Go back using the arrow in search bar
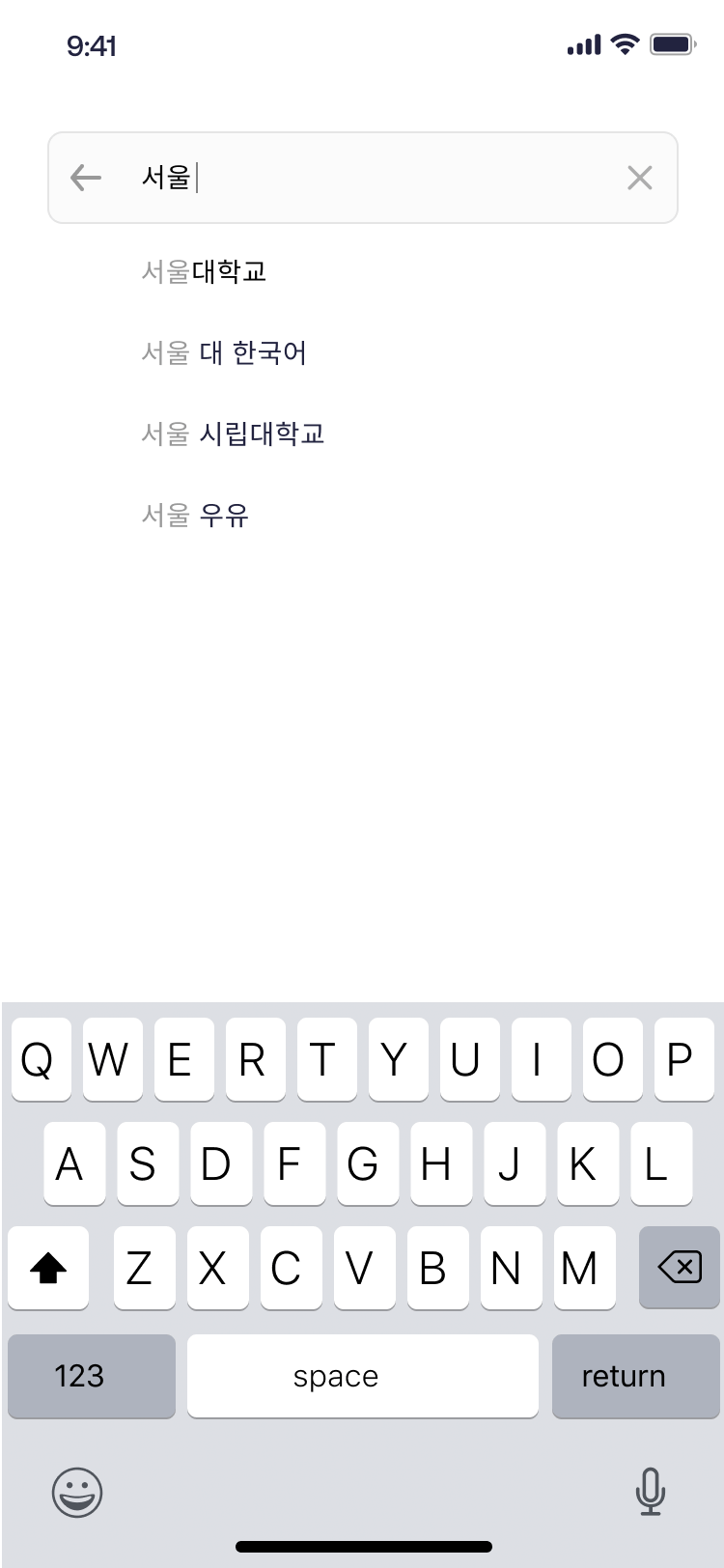 86,178
